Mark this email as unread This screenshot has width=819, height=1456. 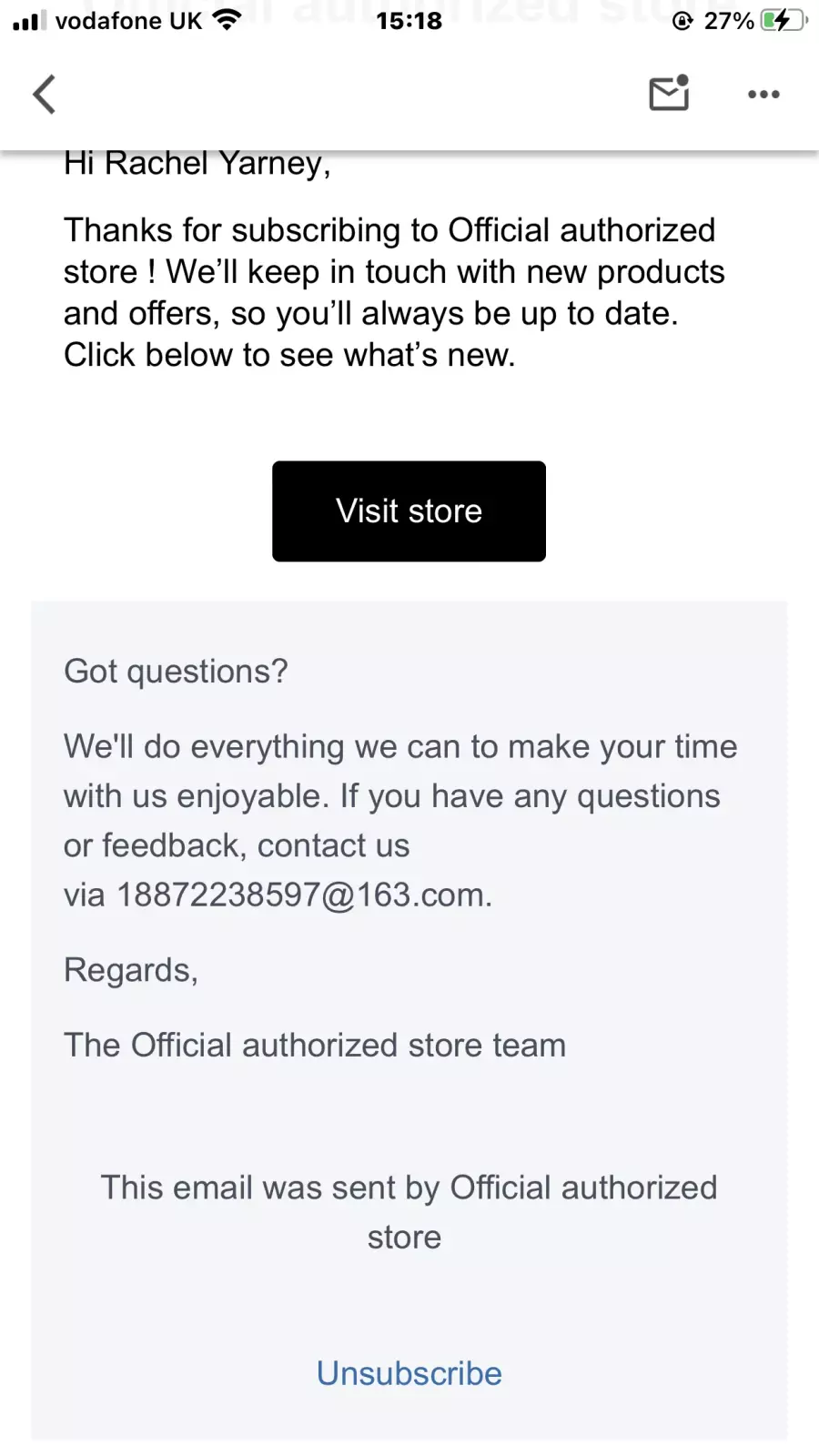[669, 93]
